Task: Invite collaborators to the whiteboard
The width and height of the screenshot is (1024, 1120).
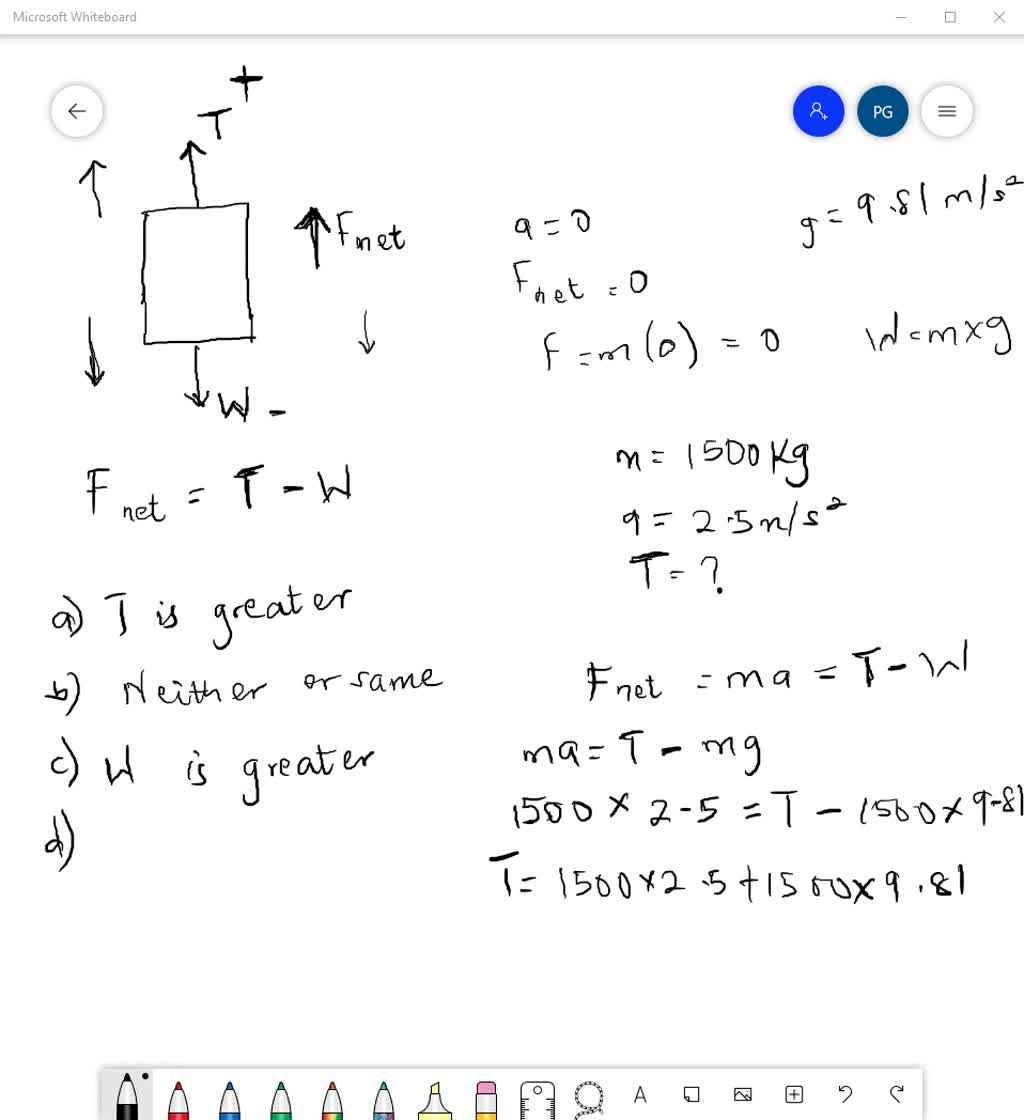Action: [x=818, y=111]
